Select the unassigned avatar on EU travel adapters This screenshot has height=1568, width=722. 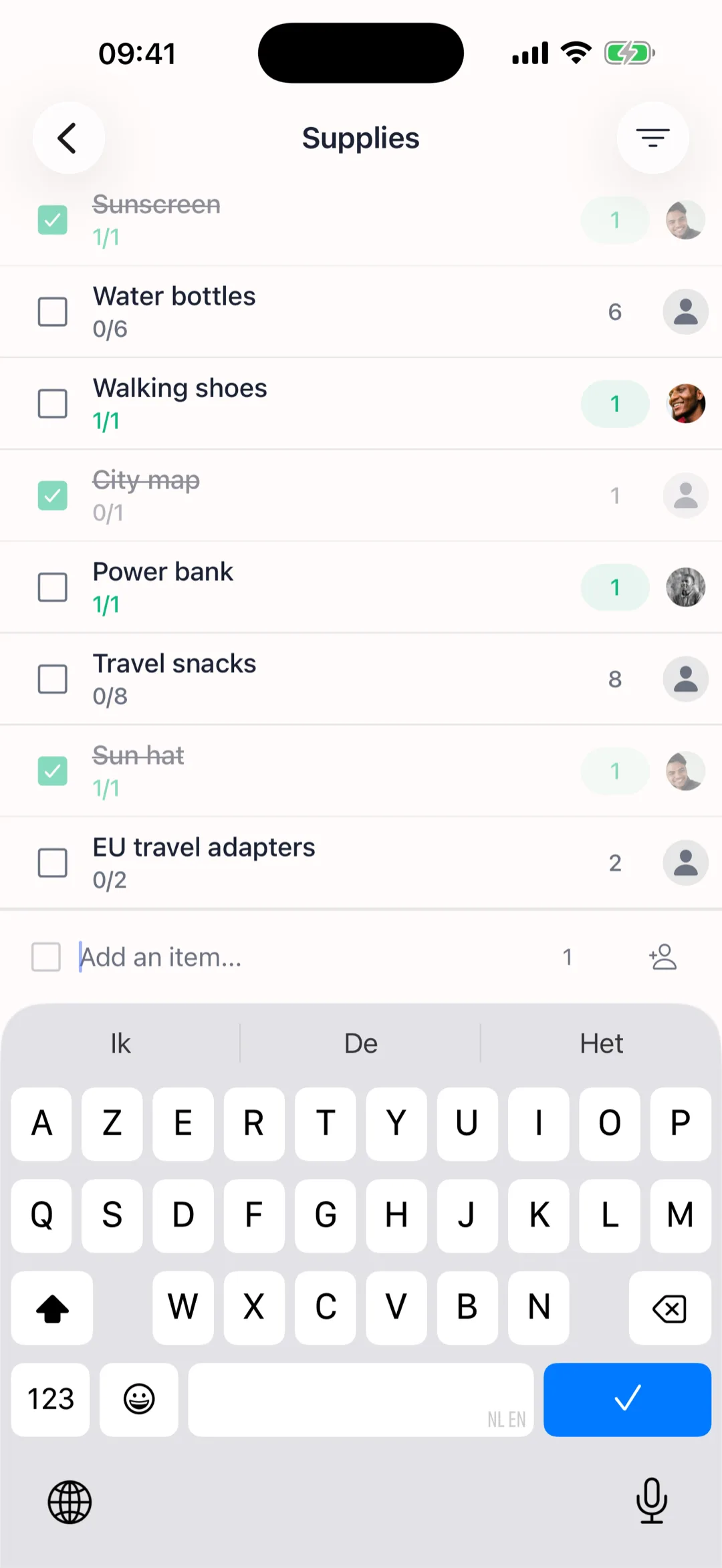[x=685, y=863]
